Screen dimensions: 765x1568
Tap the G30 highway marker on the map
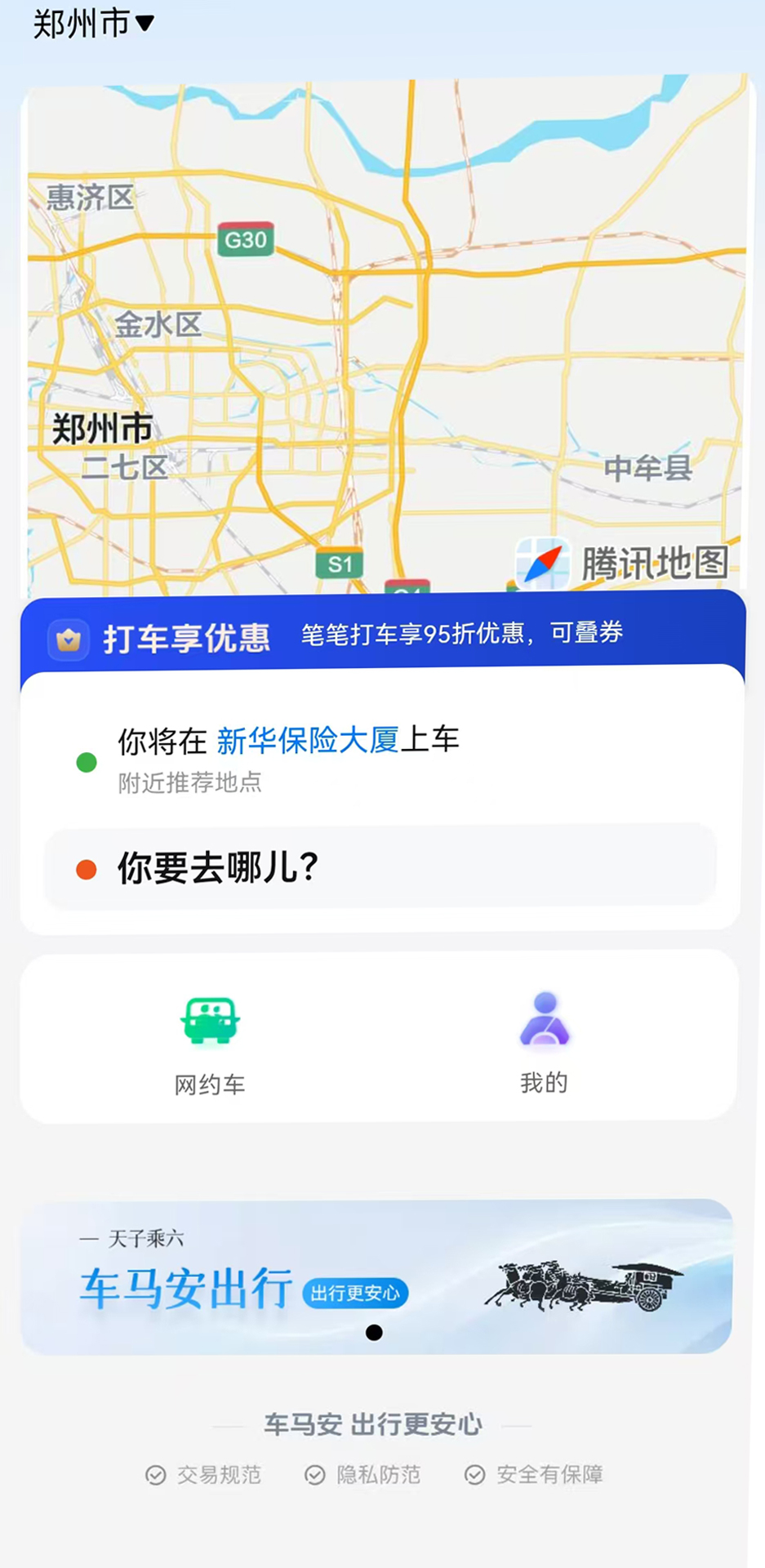point(244,239)
